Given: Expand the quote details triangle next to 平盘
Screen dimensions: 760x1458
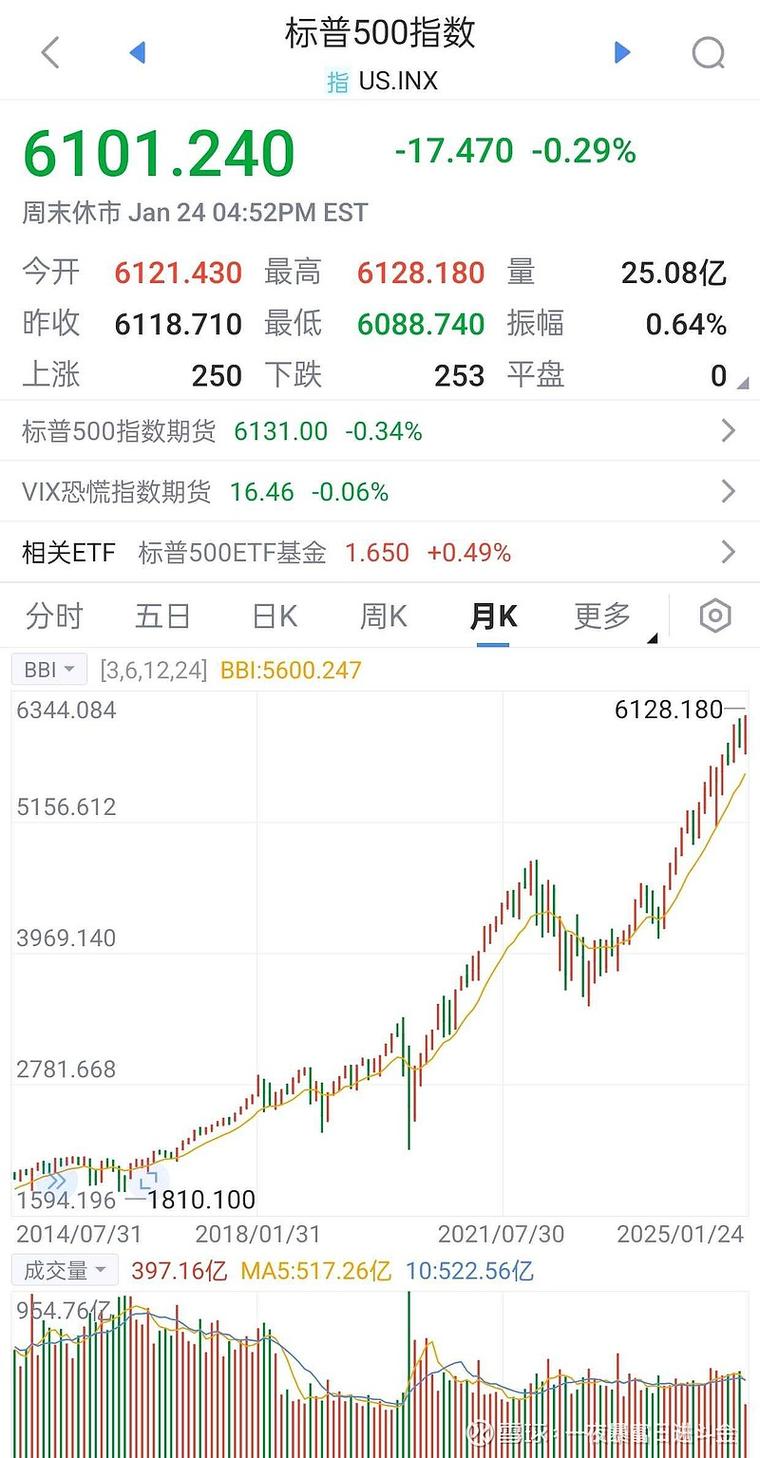Looking at the screenshot, I should pos(742,382).
